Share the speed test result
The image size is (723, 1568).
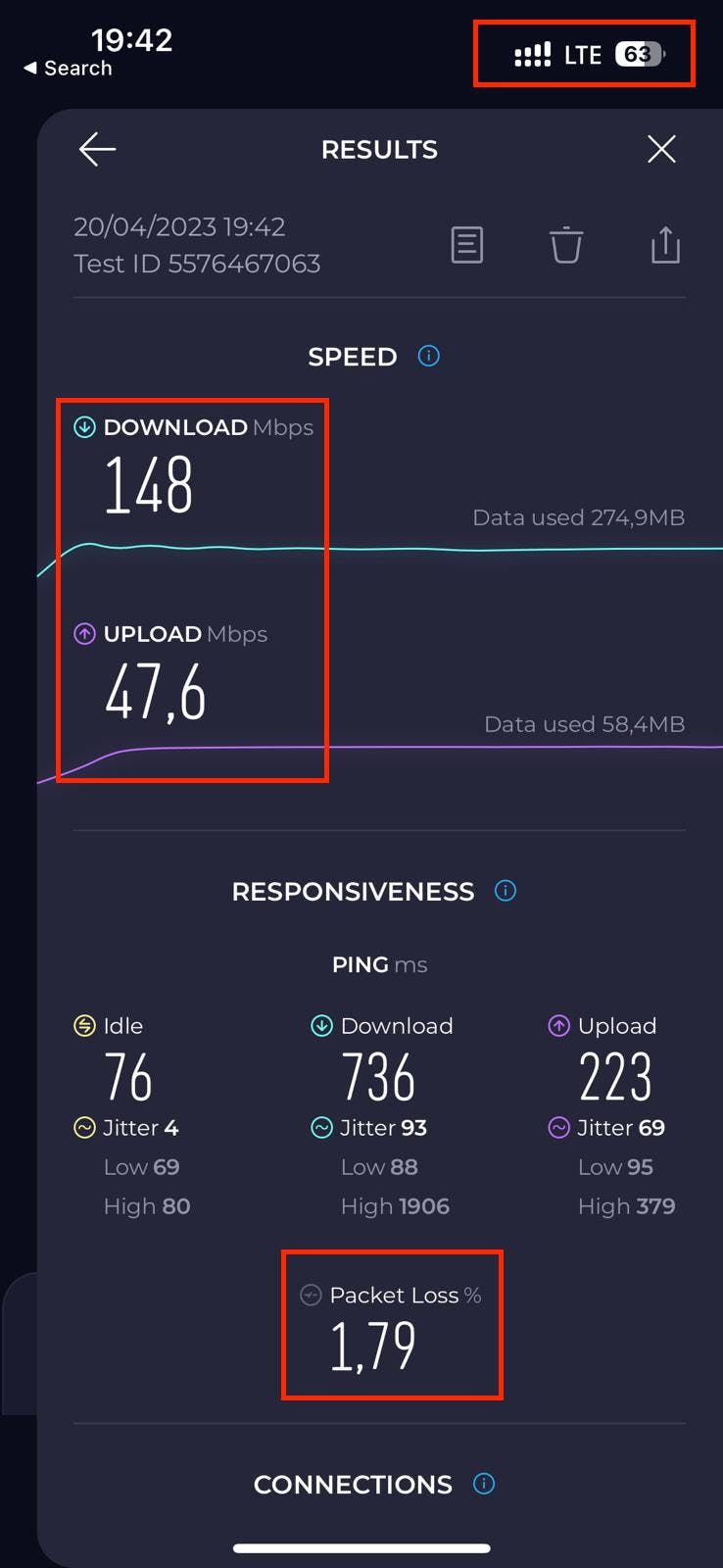666,245
